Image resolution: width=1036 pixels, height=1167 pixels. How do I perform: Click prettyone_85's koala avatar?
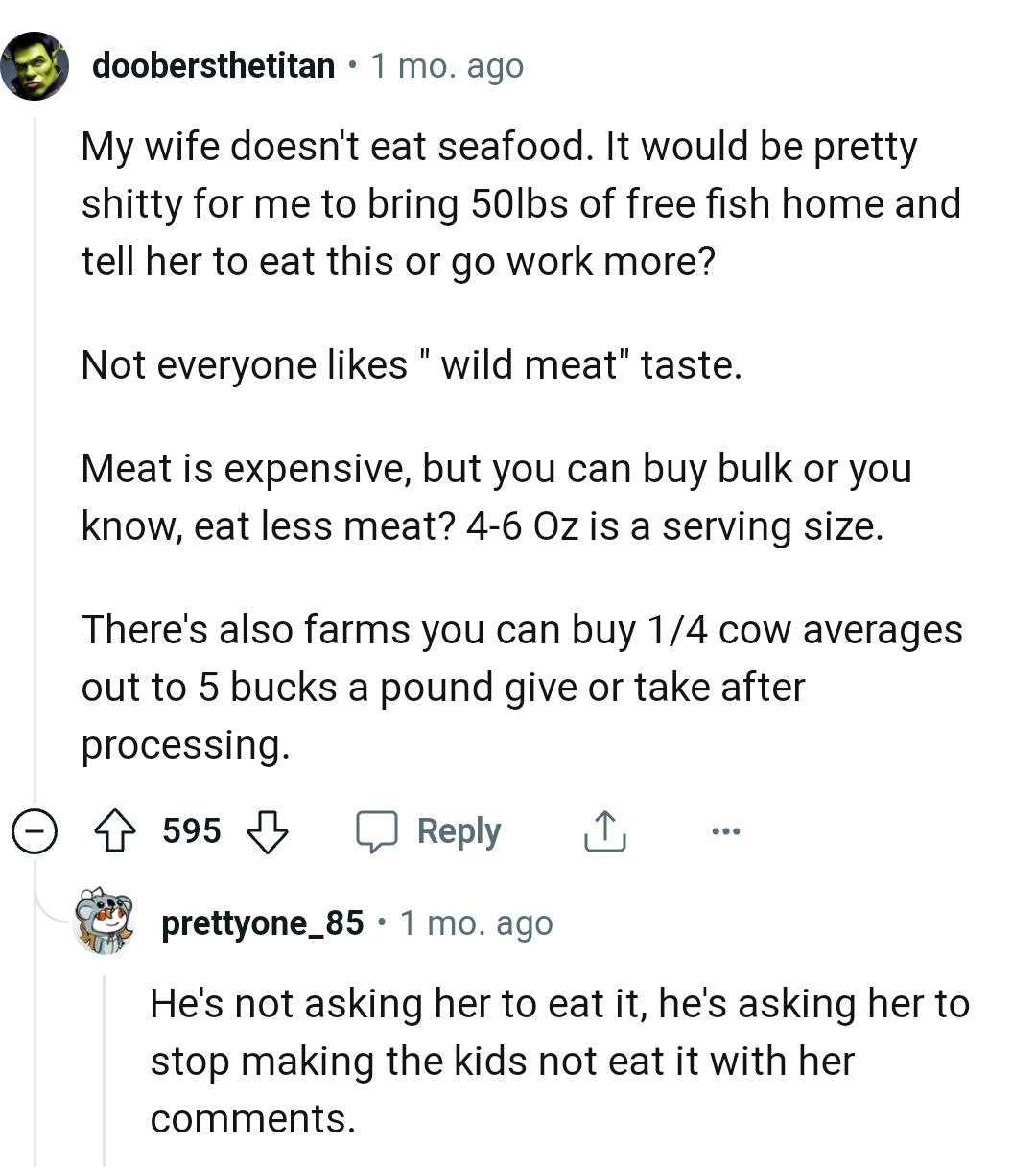tap(105, 922)
